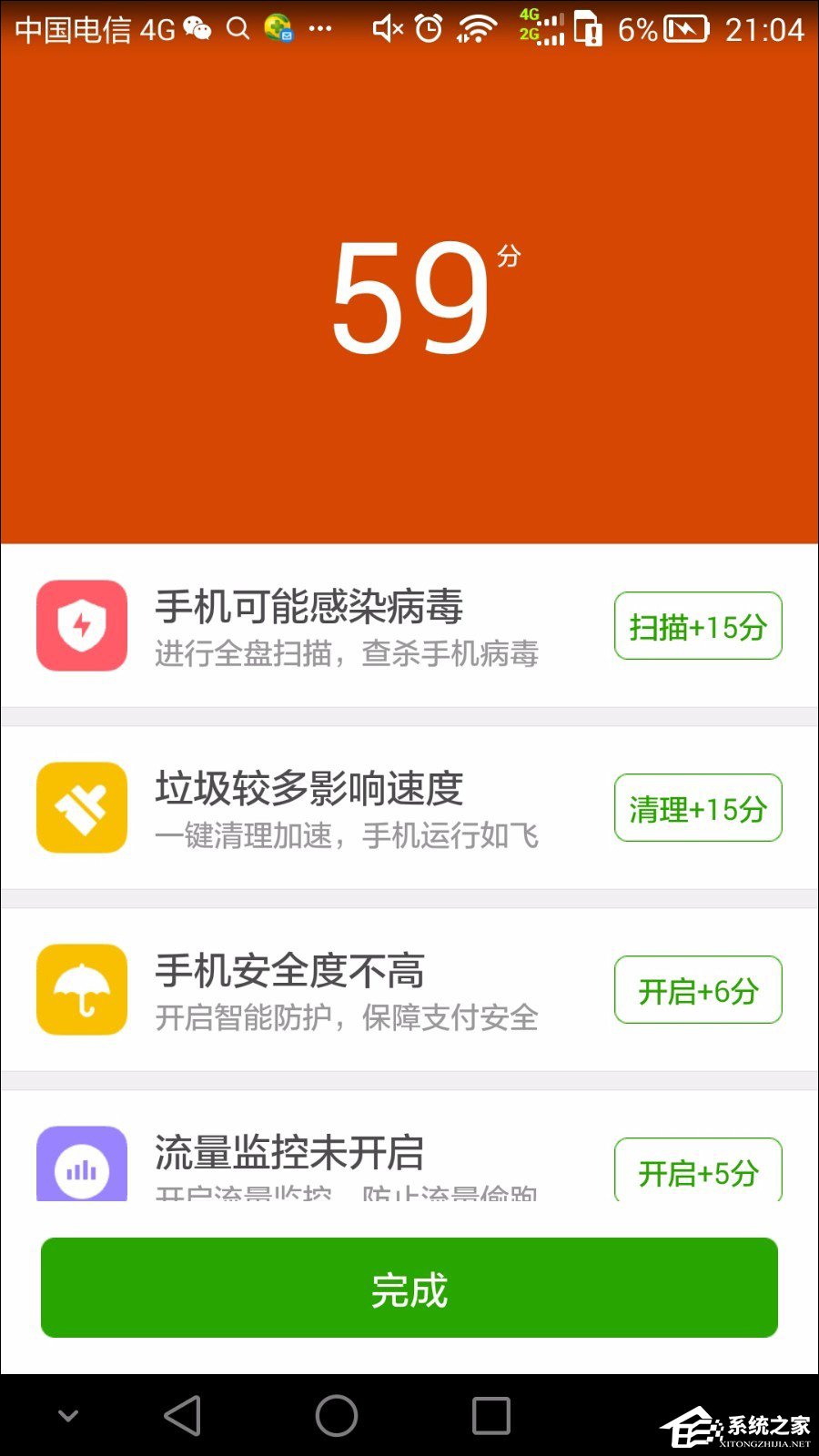Screen dimensions: 819x1456
Task: Turn on traffic monitoring with 开启+5分
Action: [x=698, y=1171]
